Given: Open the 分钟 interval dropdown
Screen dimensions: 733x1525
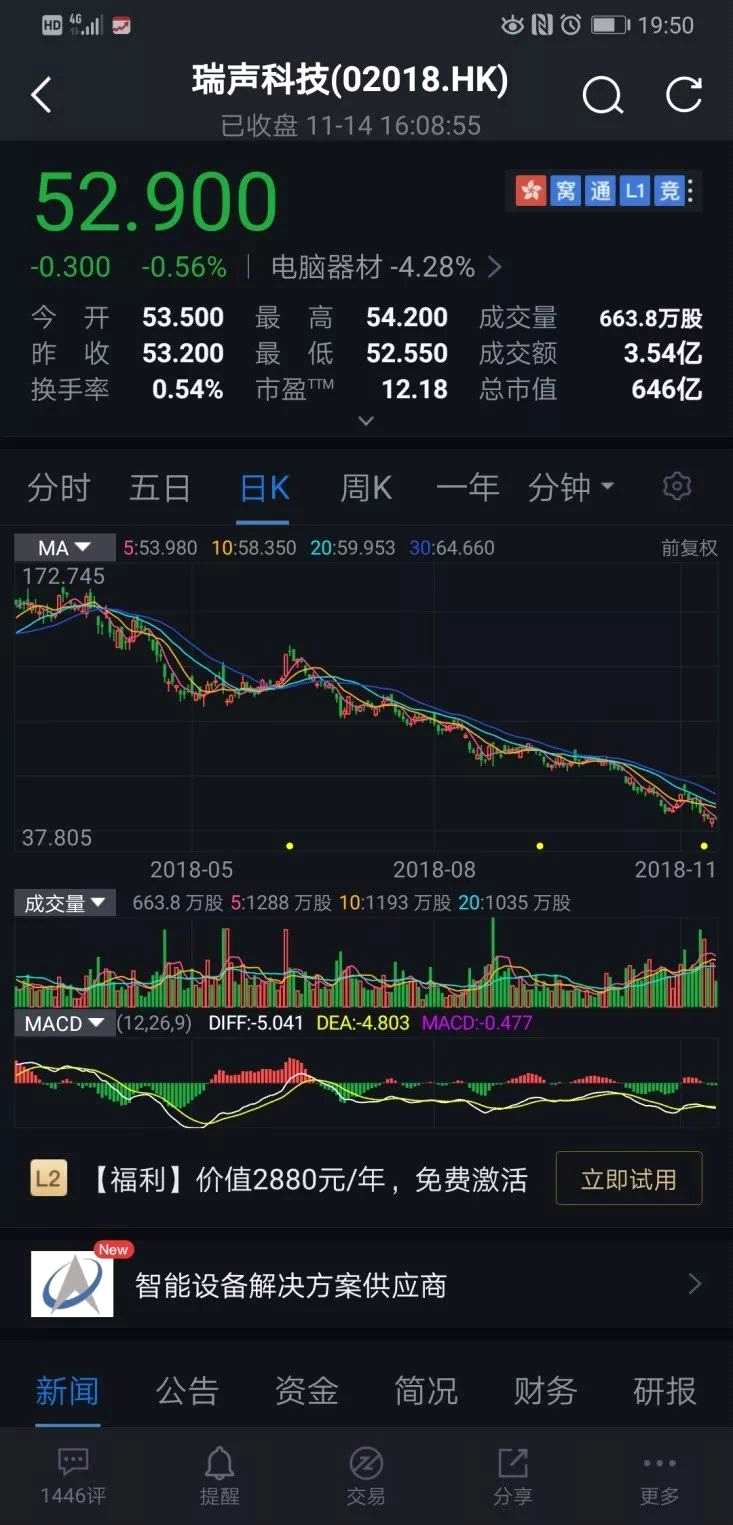Looking at the screenshot, I should coord(571,488).
